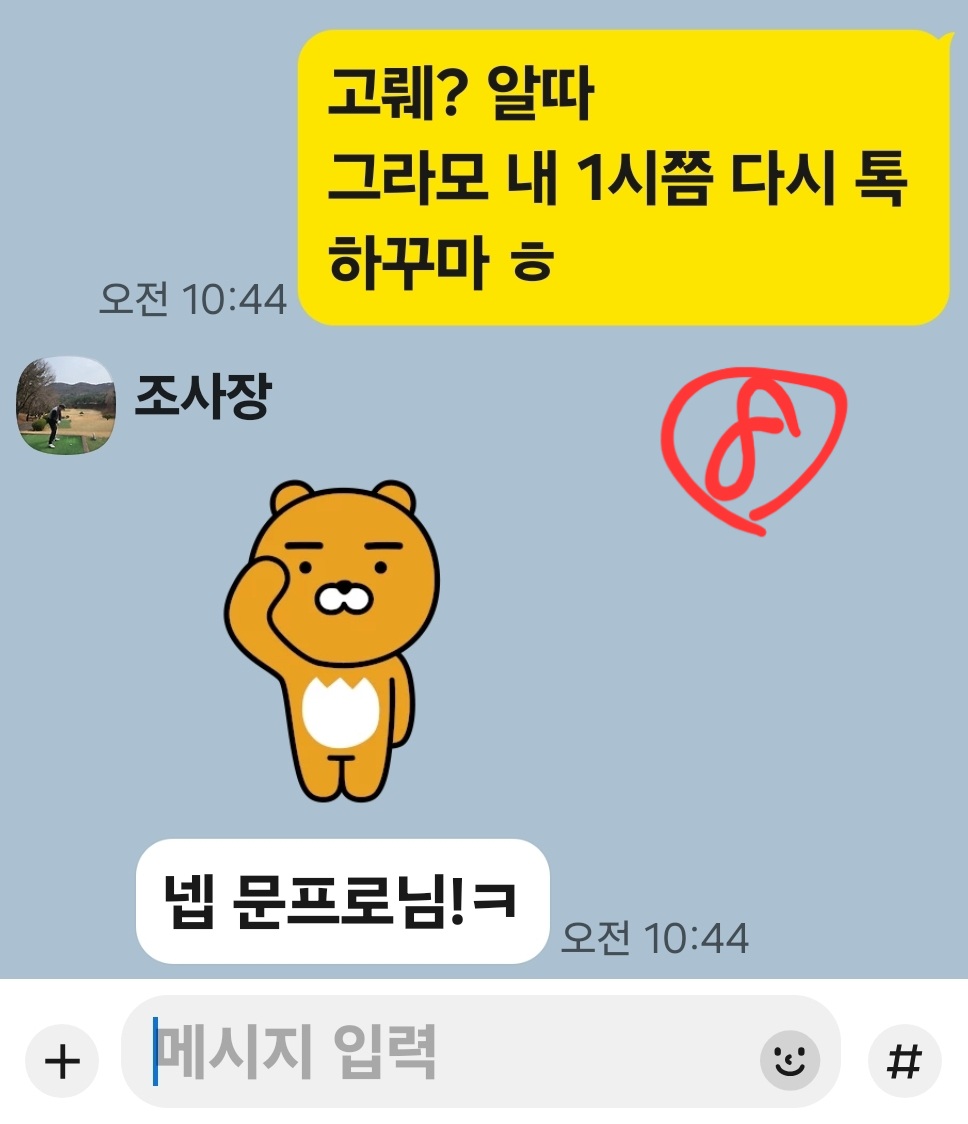The height and width of the screenshot is (1124, 968).
Task: Open the emoticon picker
Action: [790, 1060]
